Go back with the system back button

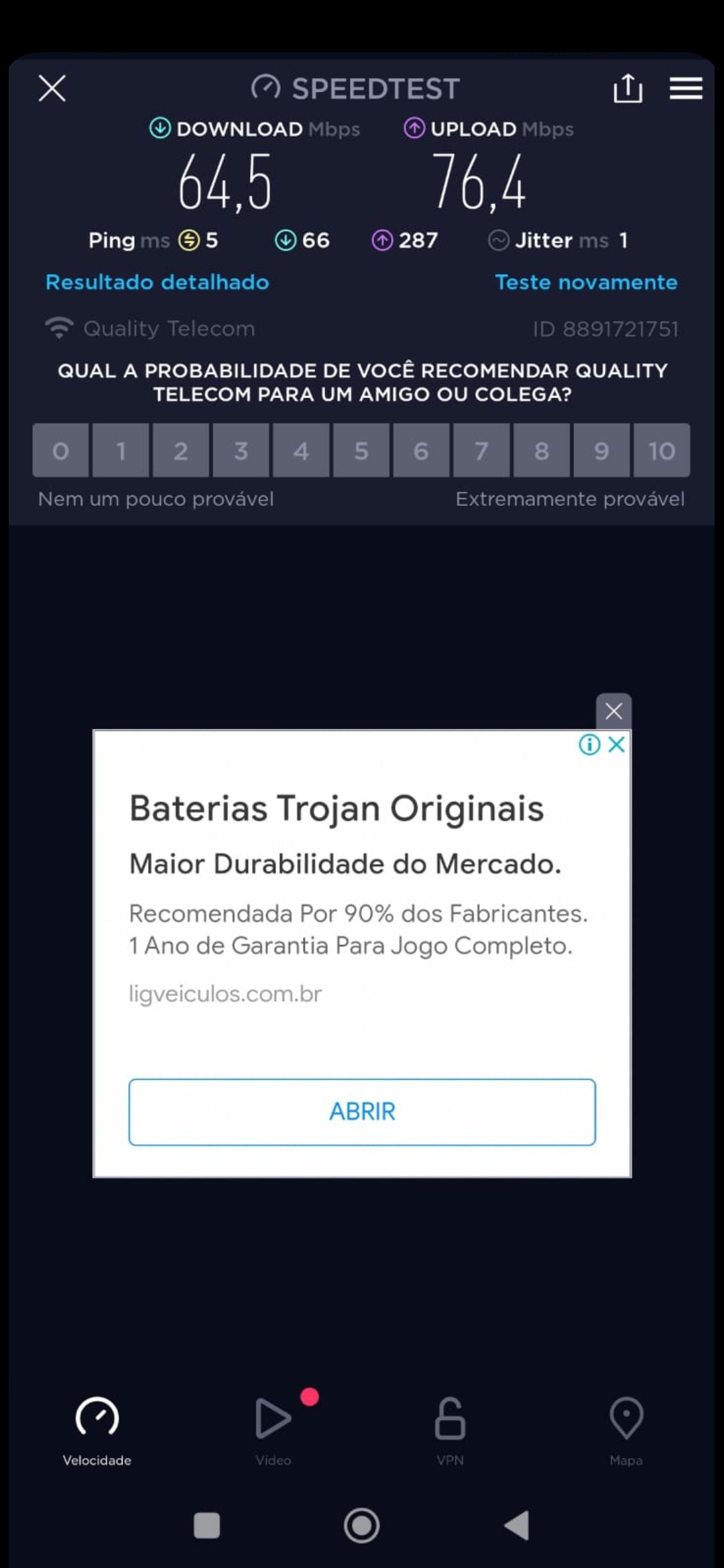click(x=517, y=1526)
